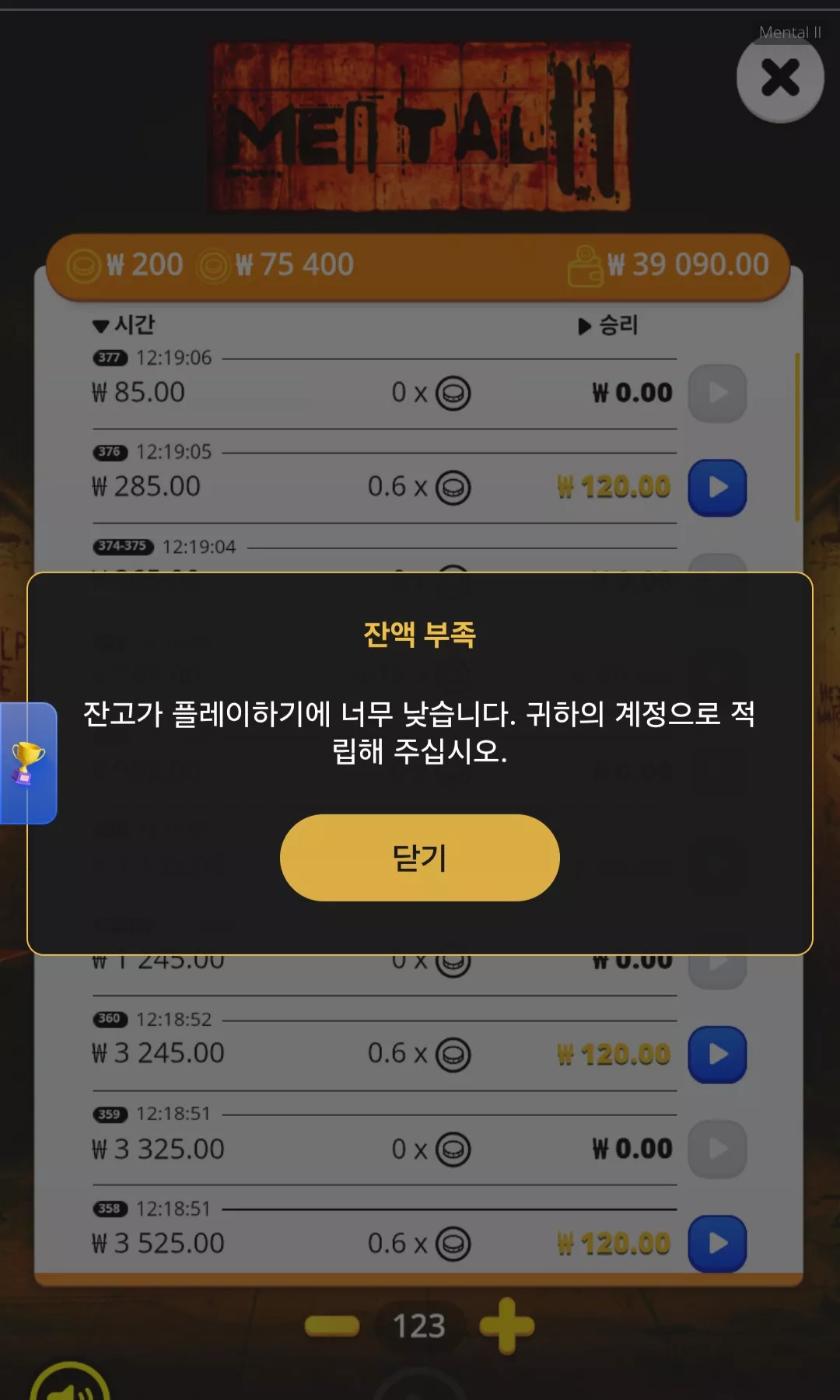Open the trophy side tab
This screenshot has width=840, height=1400.
(x=28, y=763)
